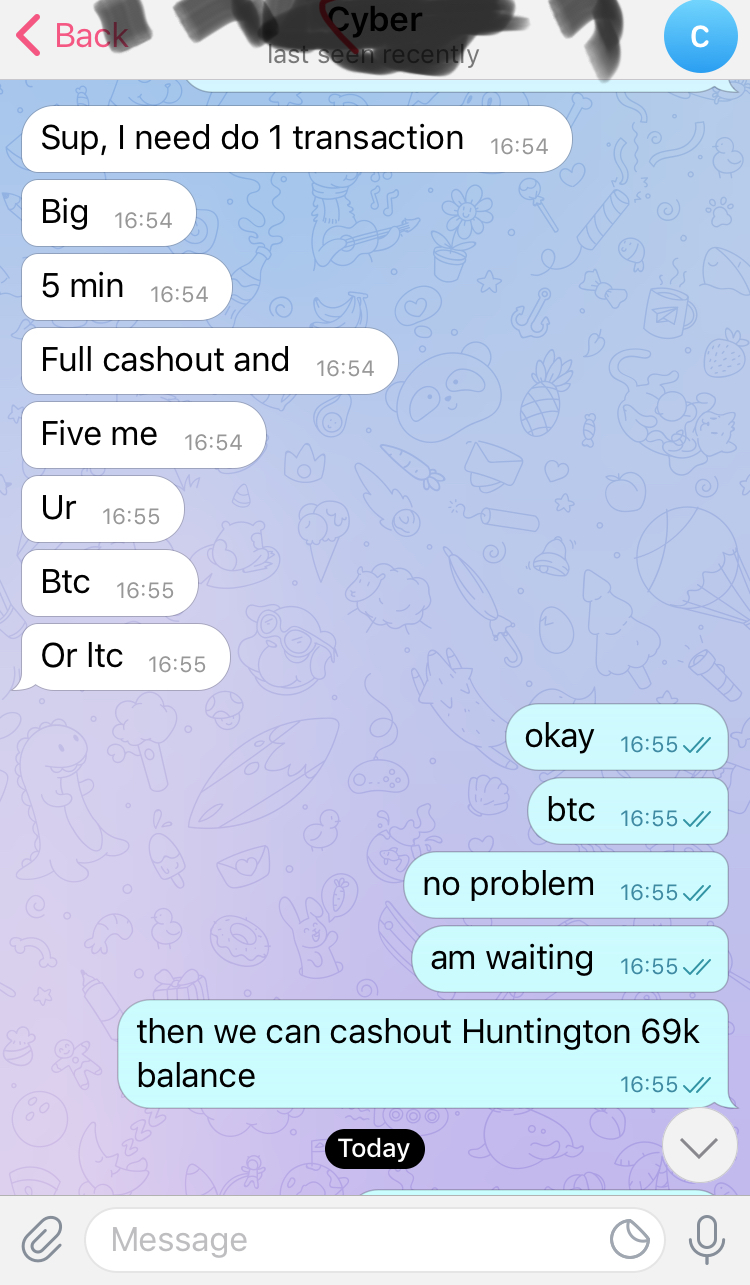Jump to latest messages with down arrow
The width and height of the screenshot is (750, 1285).
(x=699, y=1145)
